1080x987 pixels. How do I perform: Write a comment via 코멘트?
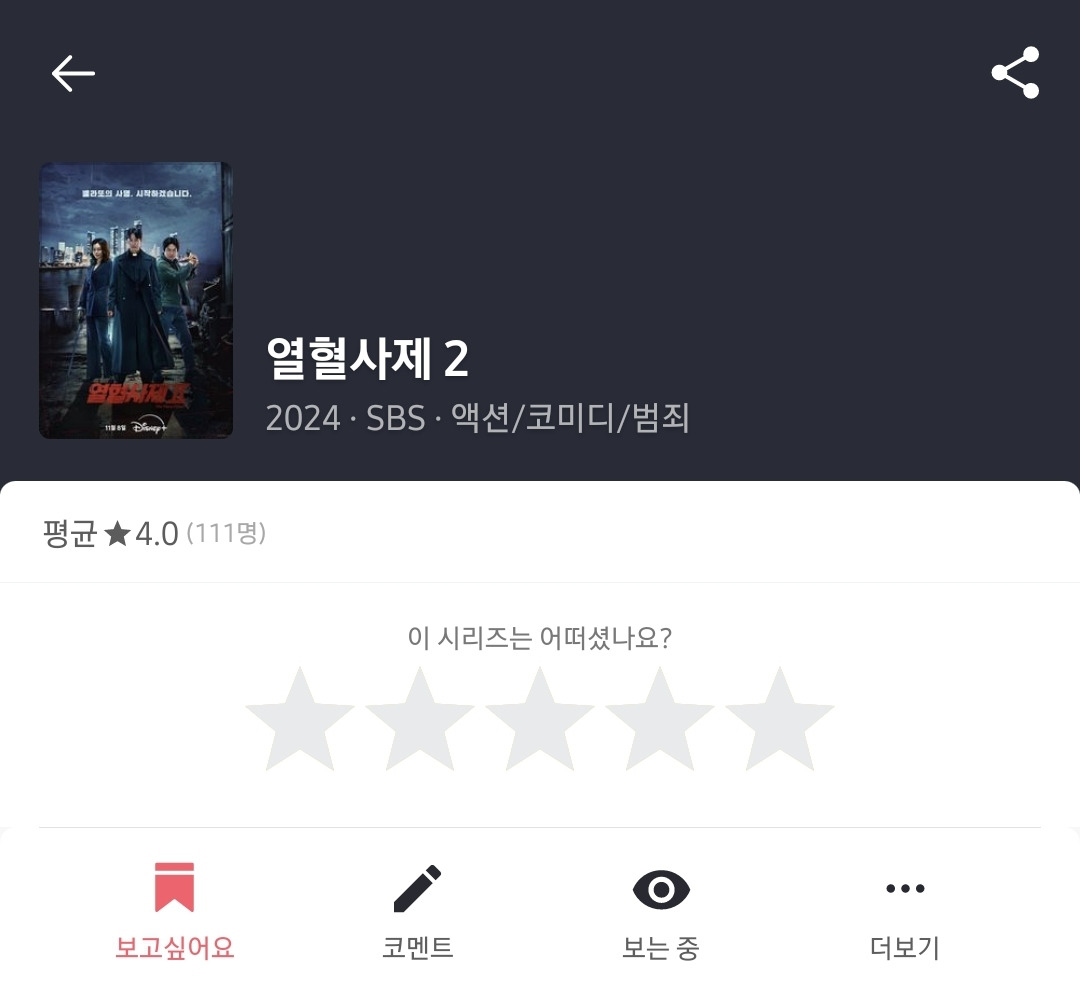click(417, 909)
